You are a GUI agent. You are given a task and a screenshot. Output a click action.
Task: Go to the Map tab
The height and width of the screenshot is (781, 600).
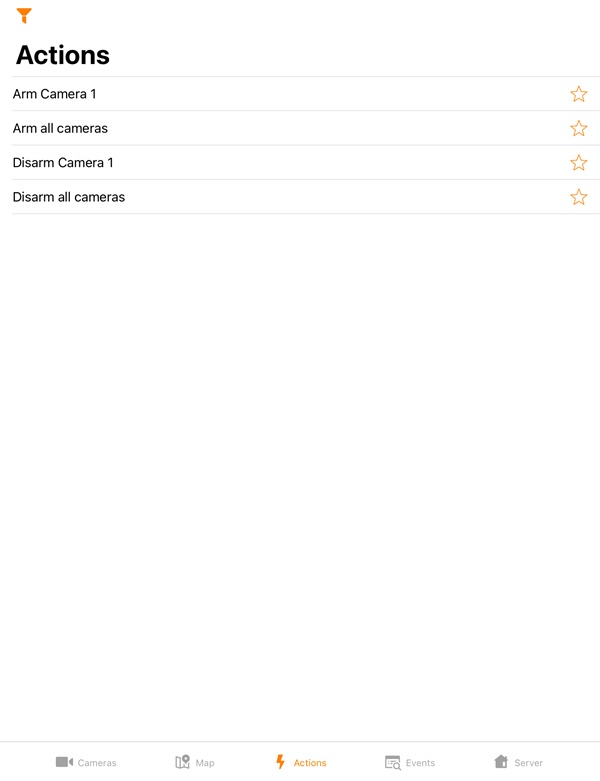click(195, 762)
